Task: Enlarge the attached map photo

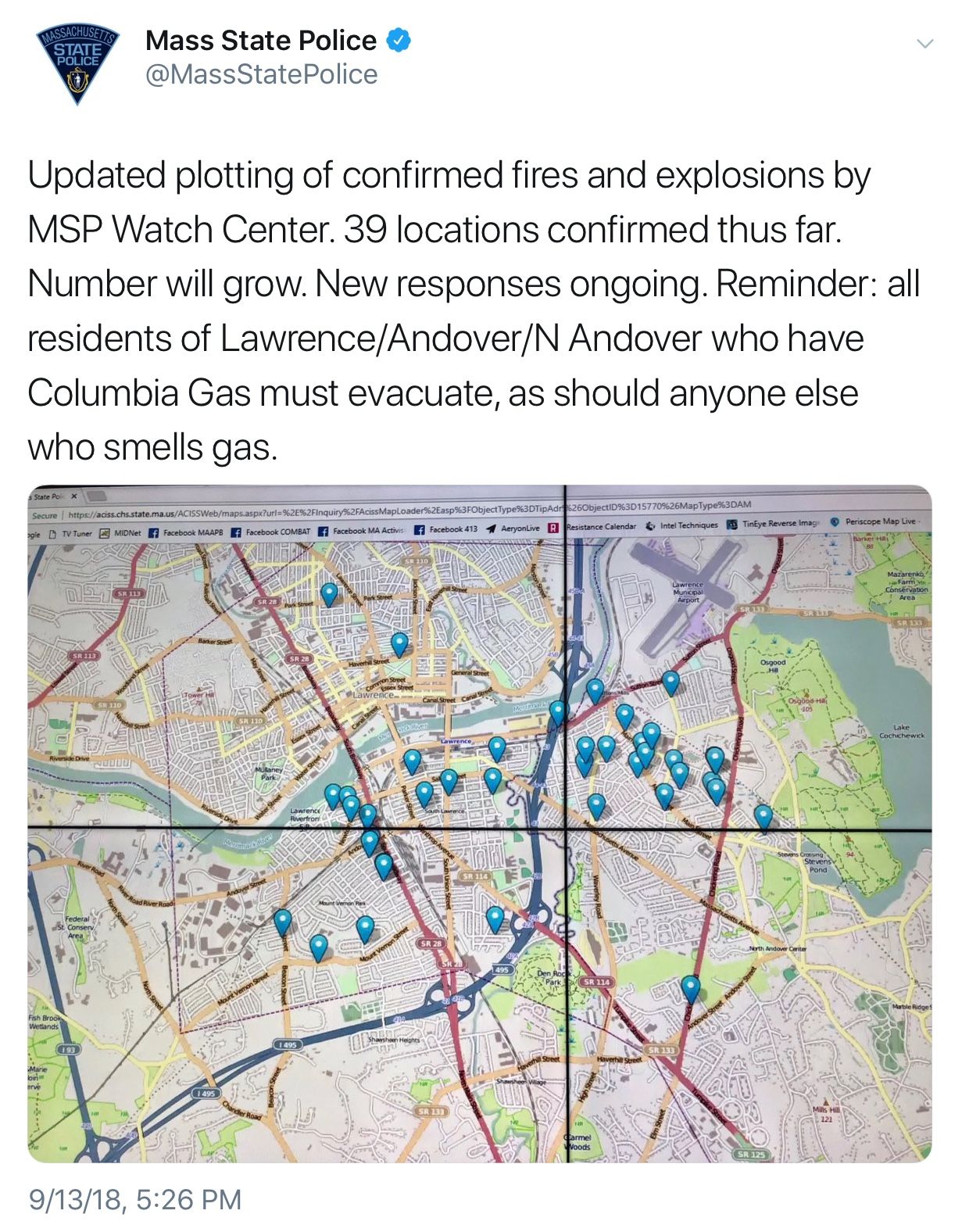Action: pyautogui.click(x=479, y=823)
